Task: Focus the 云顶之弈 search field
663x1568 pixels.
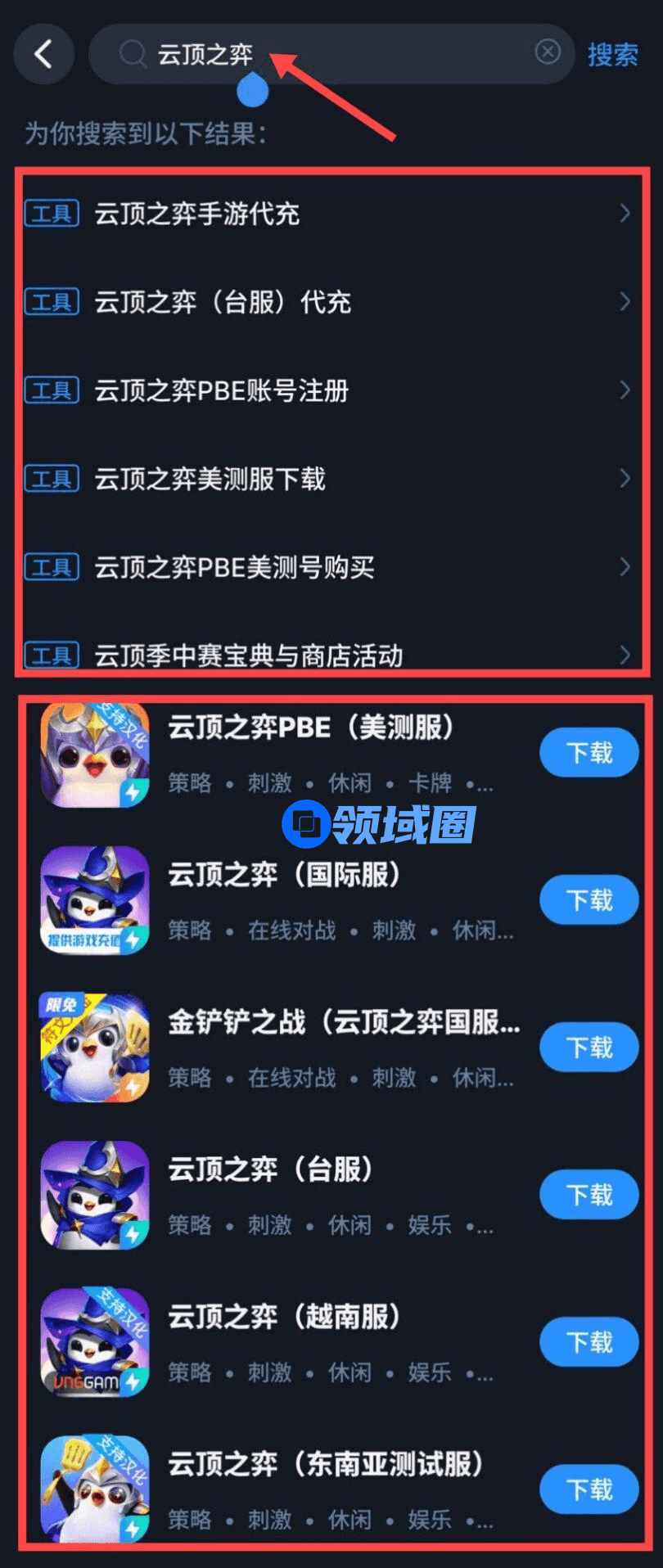Action: (x=327, y=55)
